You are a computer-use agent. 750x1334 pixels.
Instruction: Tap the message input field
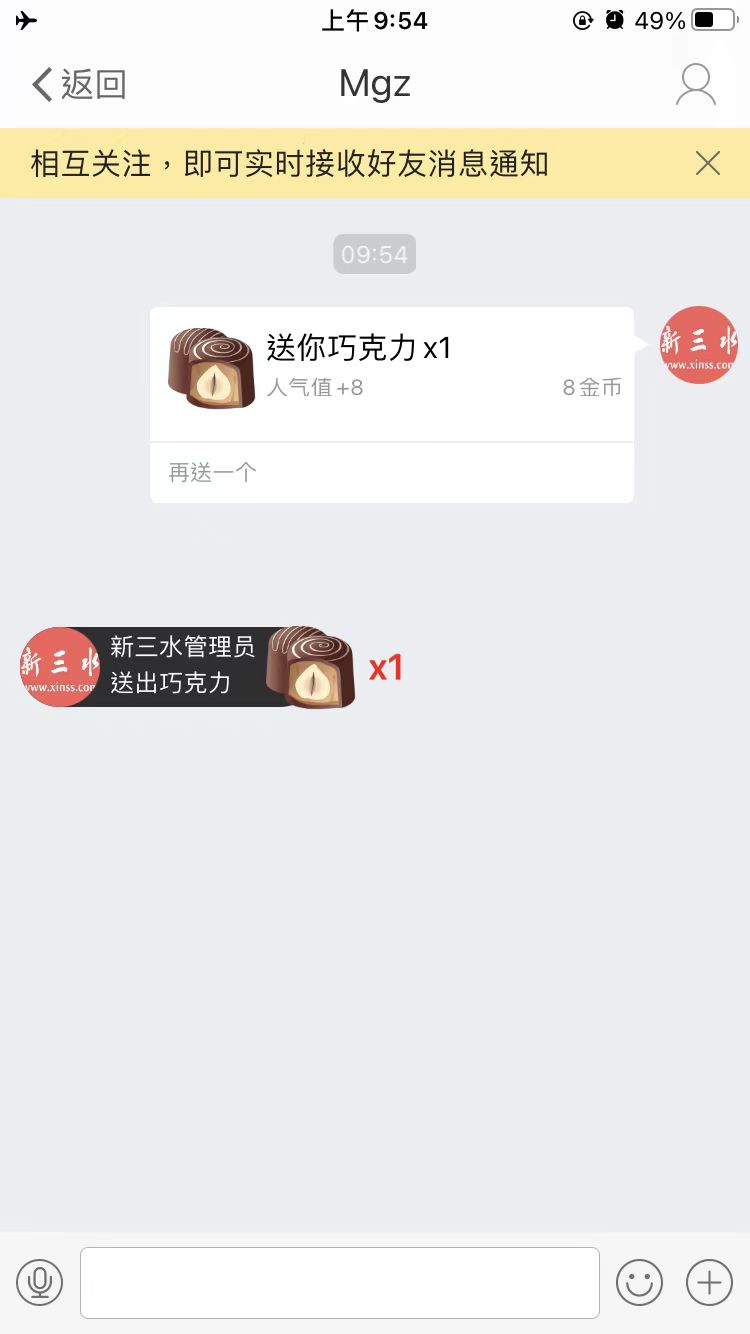(340, 1282)
